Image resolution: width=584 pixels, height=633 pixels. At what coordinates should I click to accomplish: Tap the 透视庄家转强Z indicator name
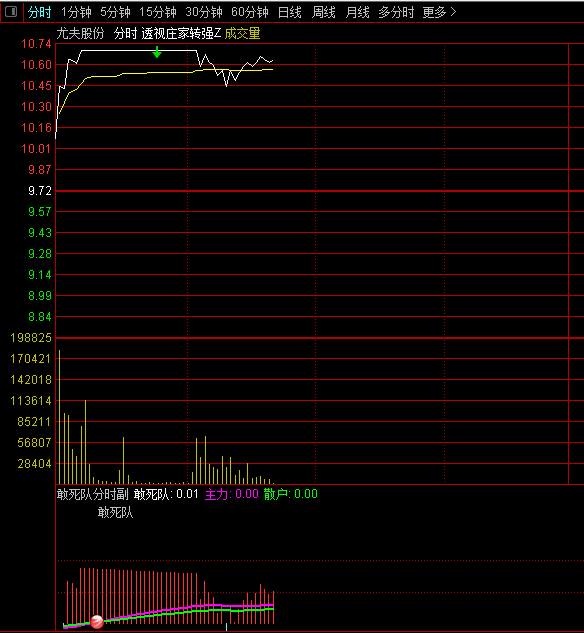181,34
